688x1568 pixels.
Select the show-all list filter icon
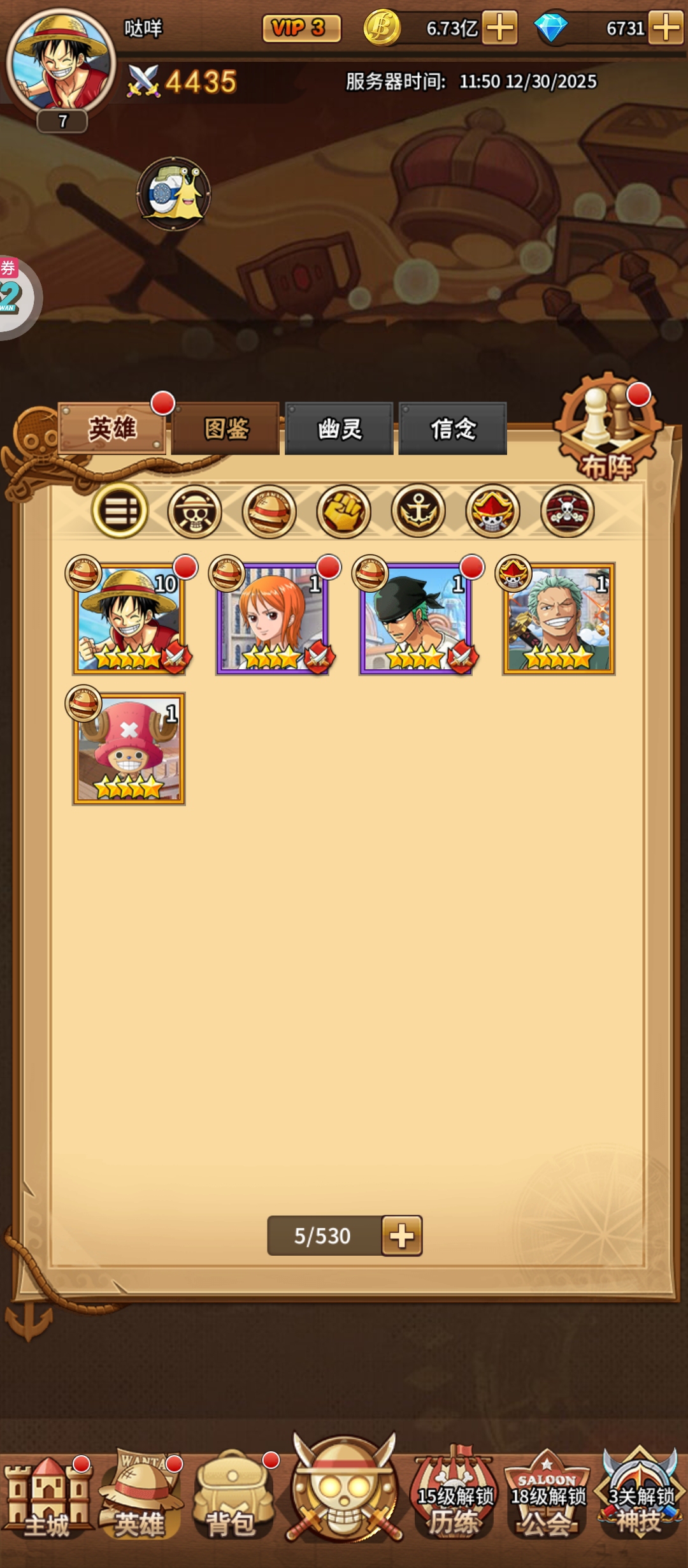[120, 511]
